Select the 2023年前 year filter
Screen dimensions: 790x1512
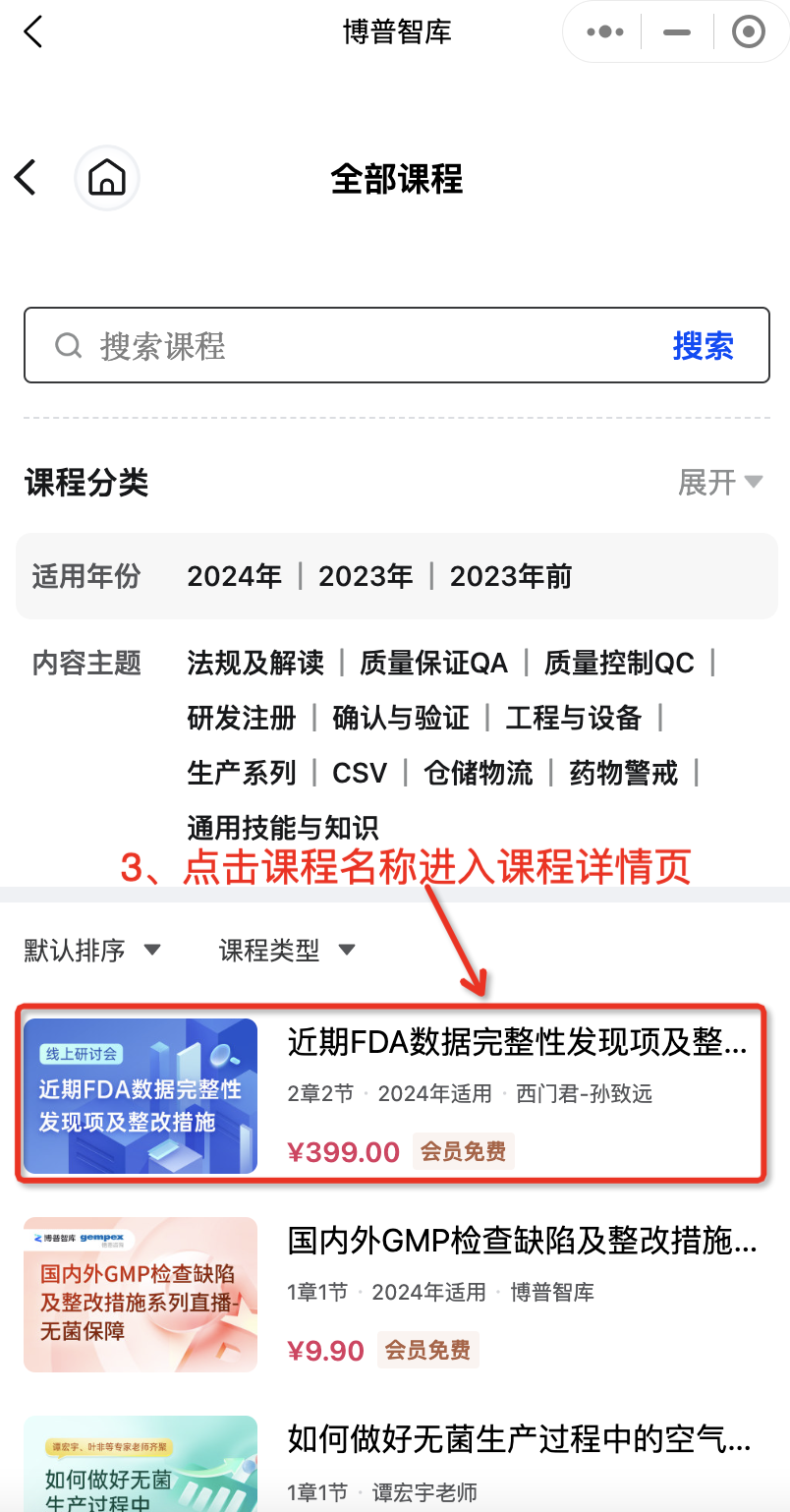pos(510,576)
